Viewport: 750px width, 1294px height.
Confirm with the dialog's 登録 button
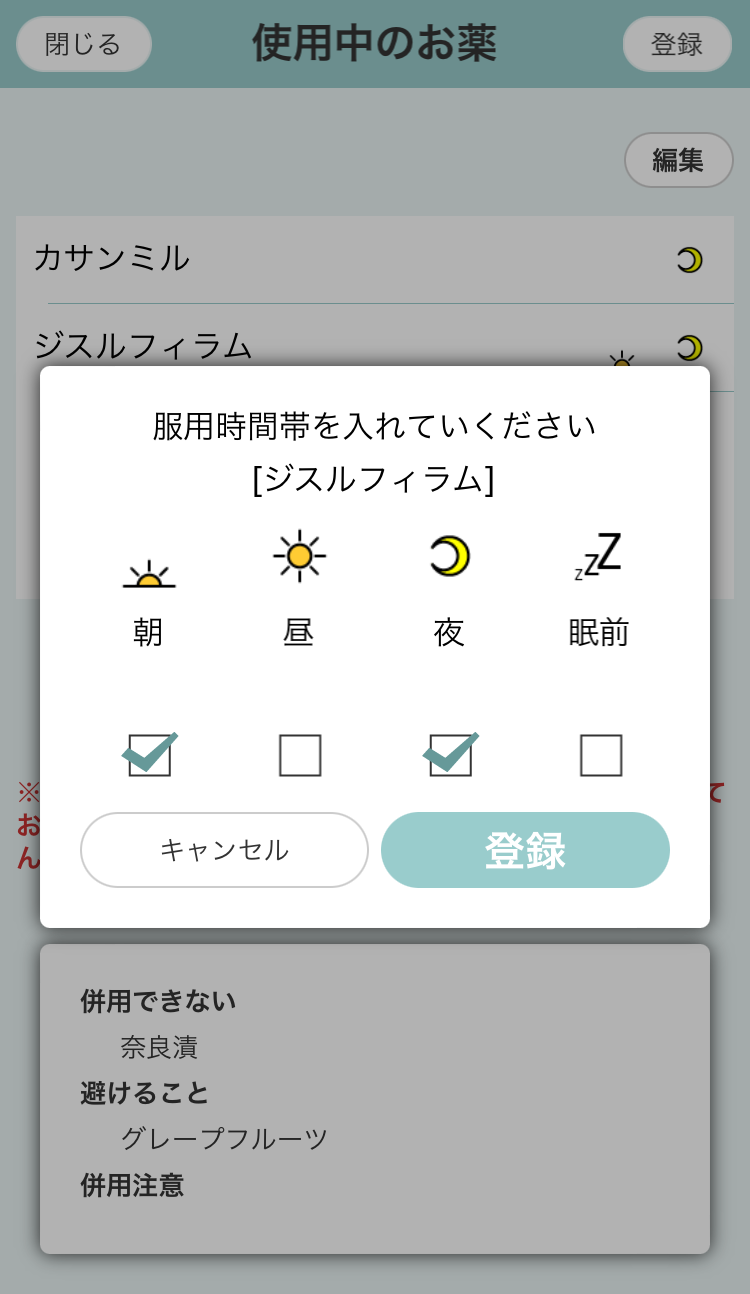(x=525, y=850)
